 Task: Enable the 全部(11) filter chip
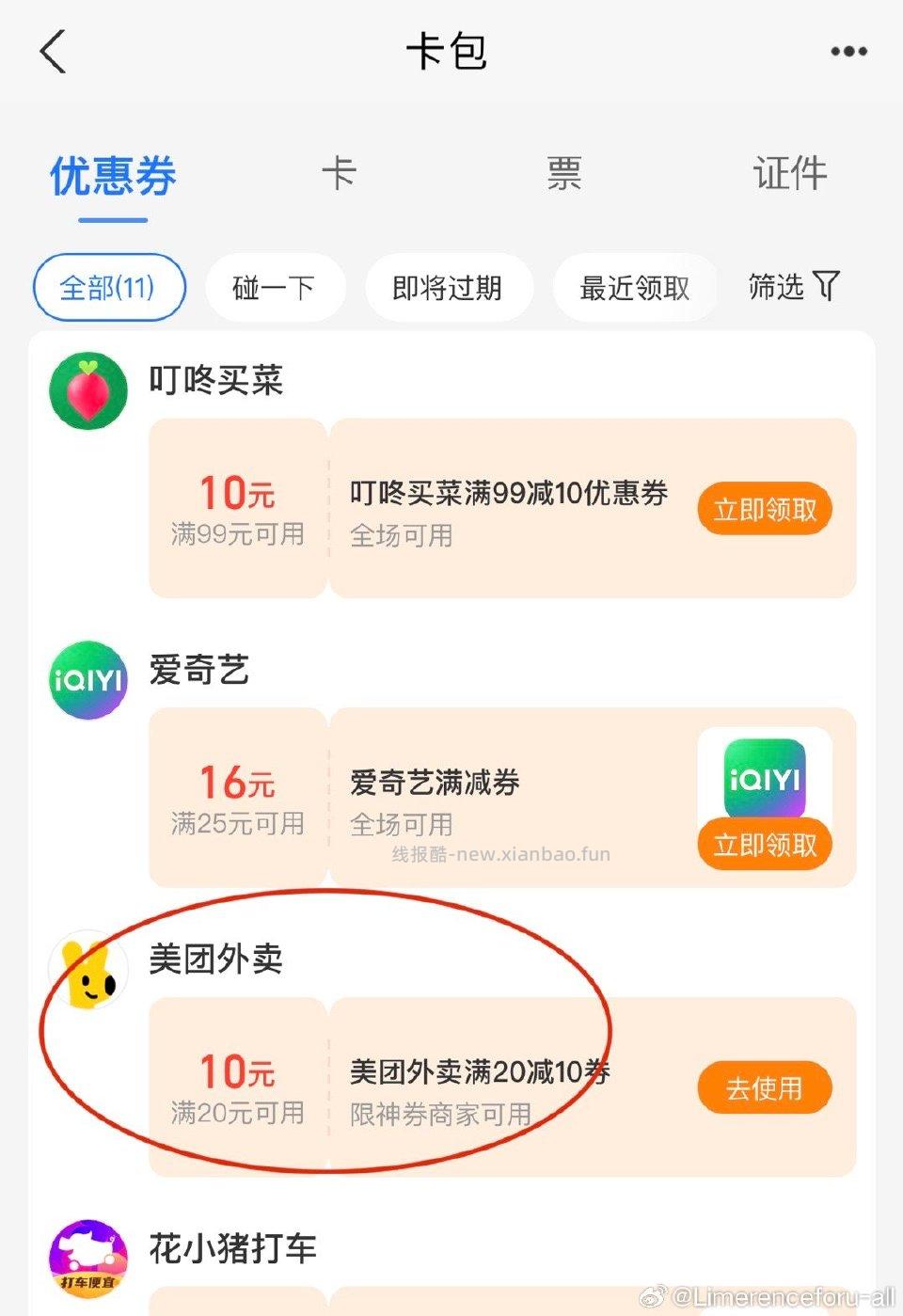(107, 288)
